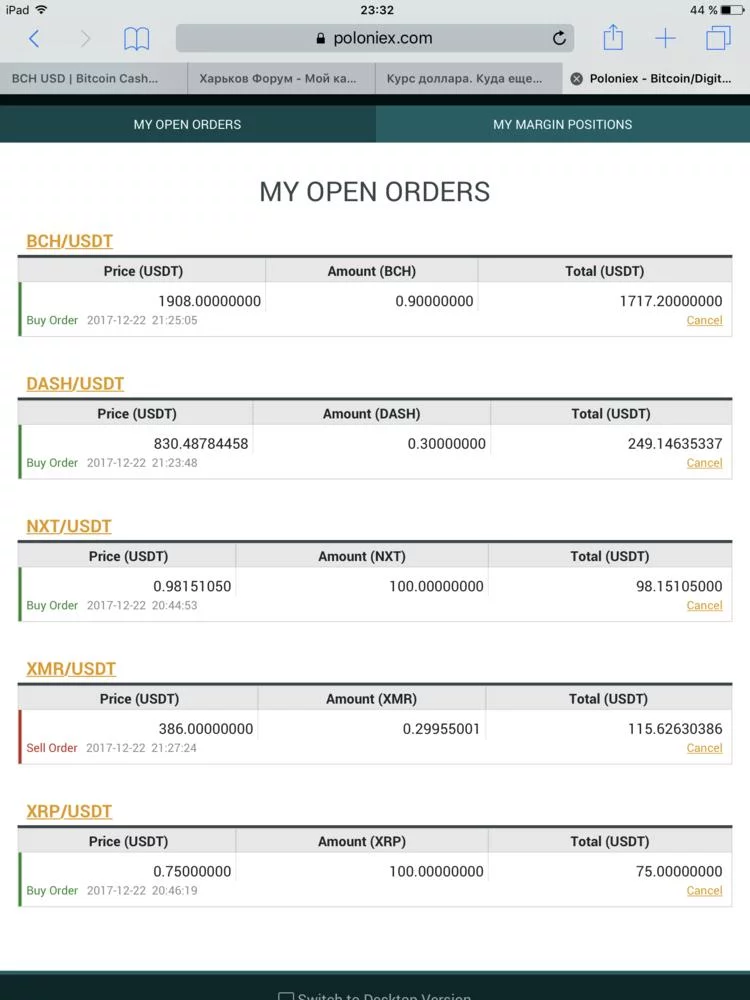
Task: Select the My Margin Positions tab
Action: 562,124
